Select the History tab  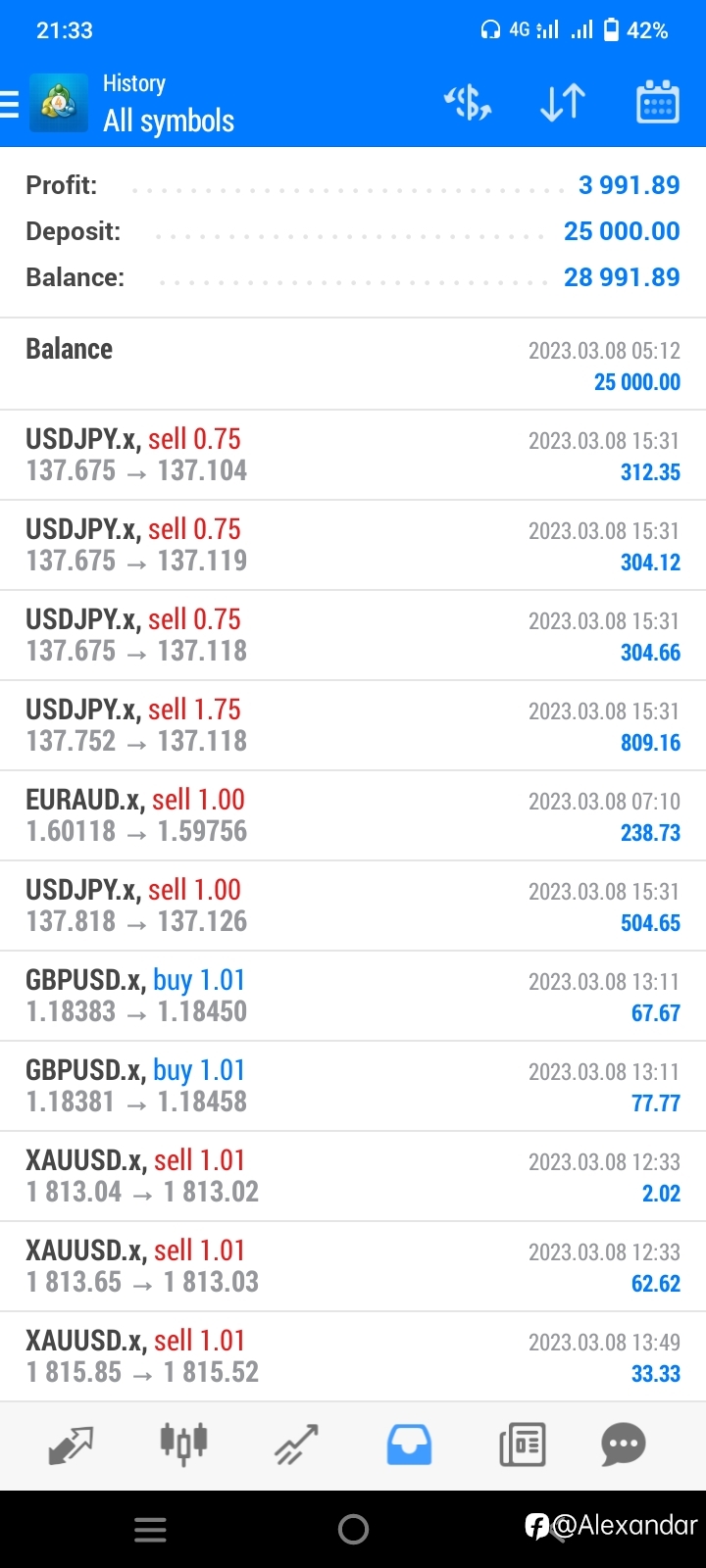pyautogui.click(x=409, y=1445)
